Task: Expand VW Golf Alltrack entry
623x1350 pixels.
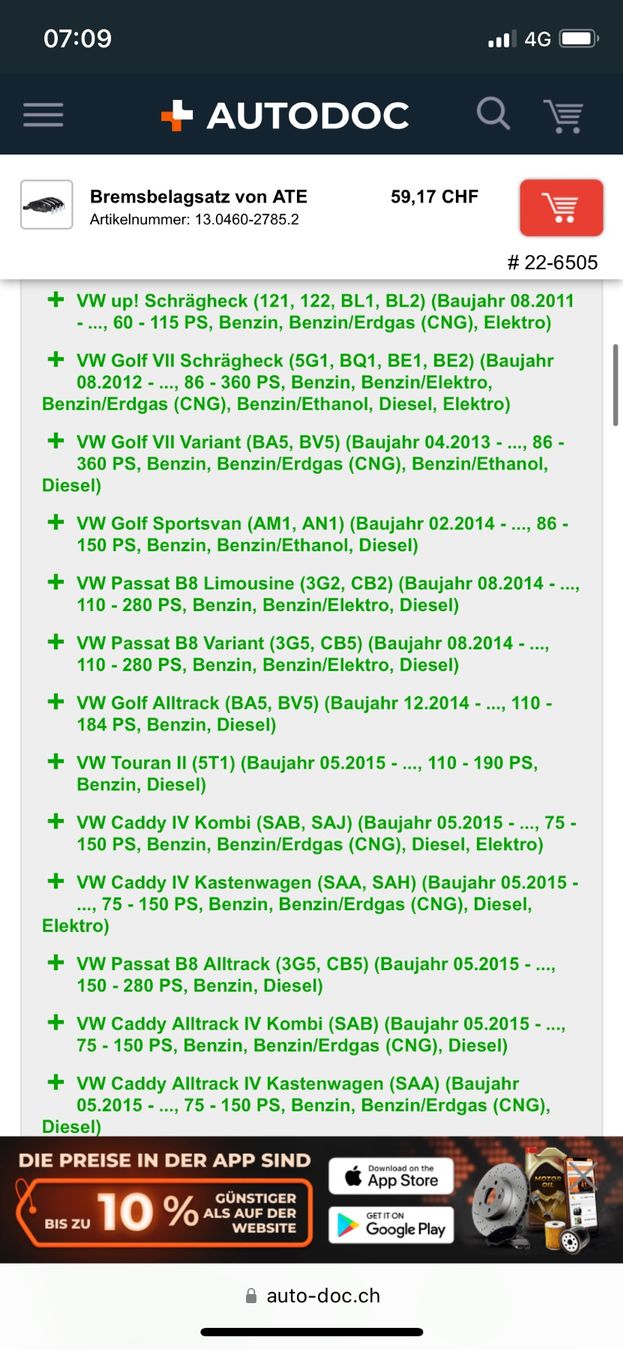Action: pos(56,703)
